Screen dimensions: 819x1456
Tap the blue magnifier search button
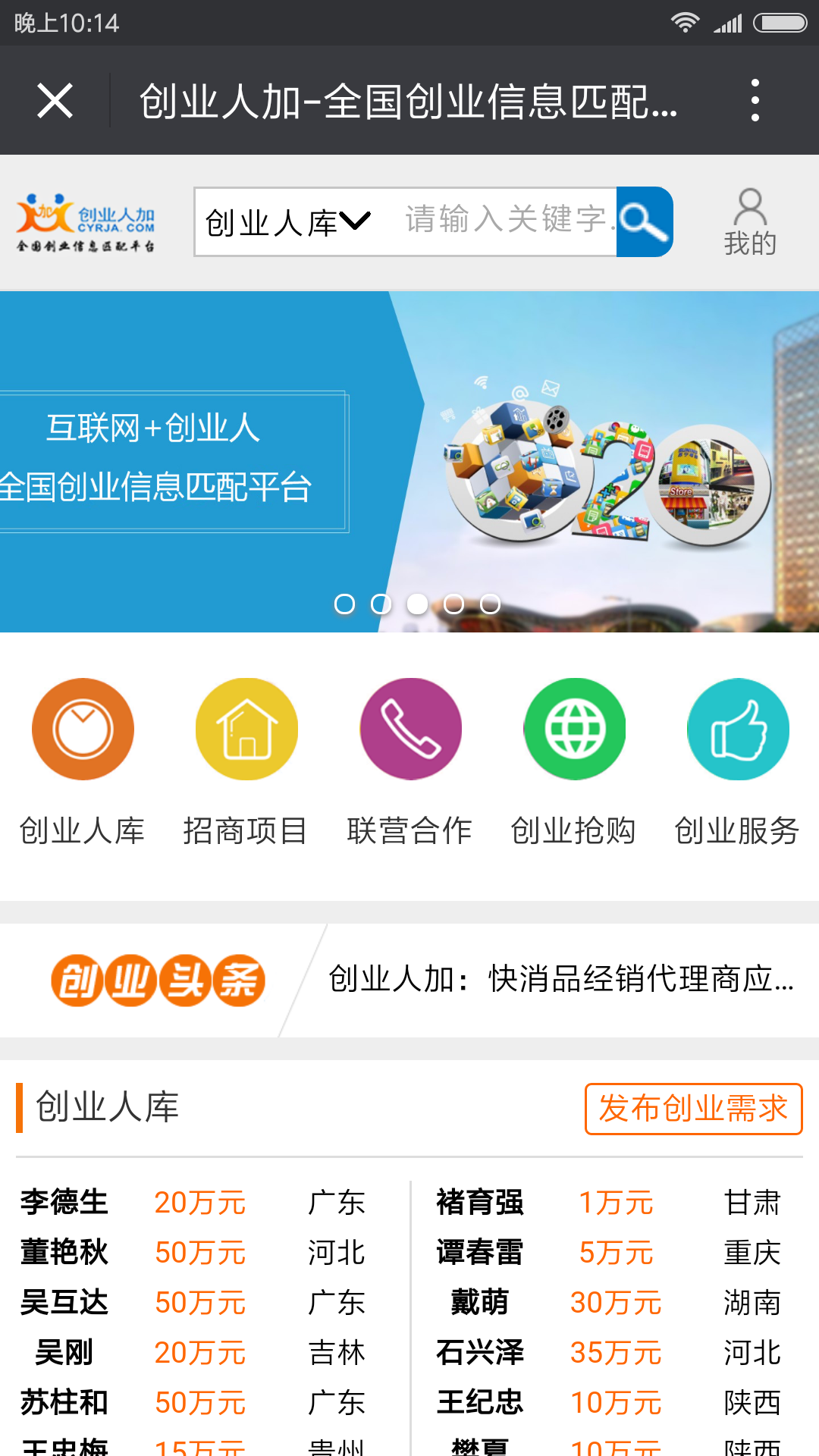coord(644,221)
